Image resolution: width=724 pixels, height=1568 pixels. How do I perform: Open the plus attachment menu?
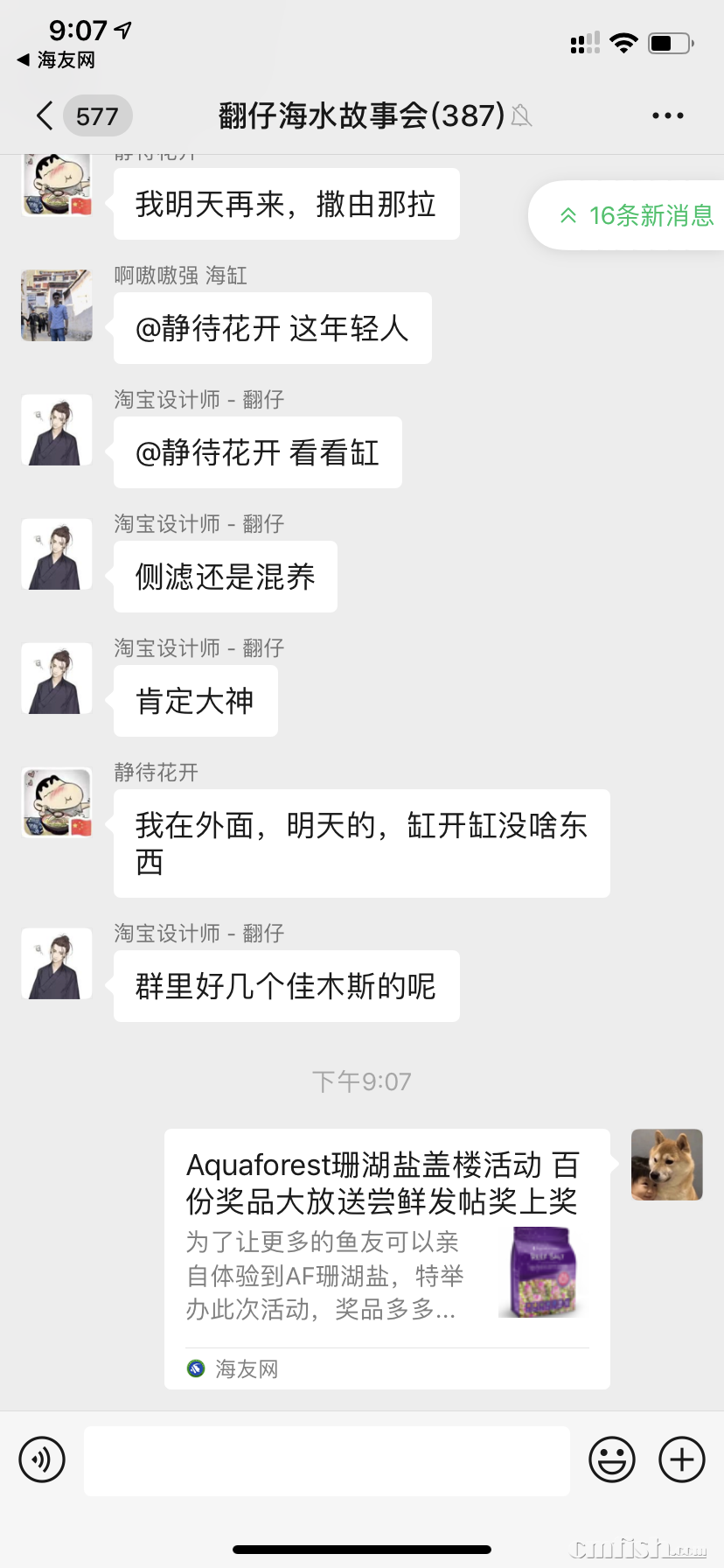pyautogui.click(x=681, y=1459)
